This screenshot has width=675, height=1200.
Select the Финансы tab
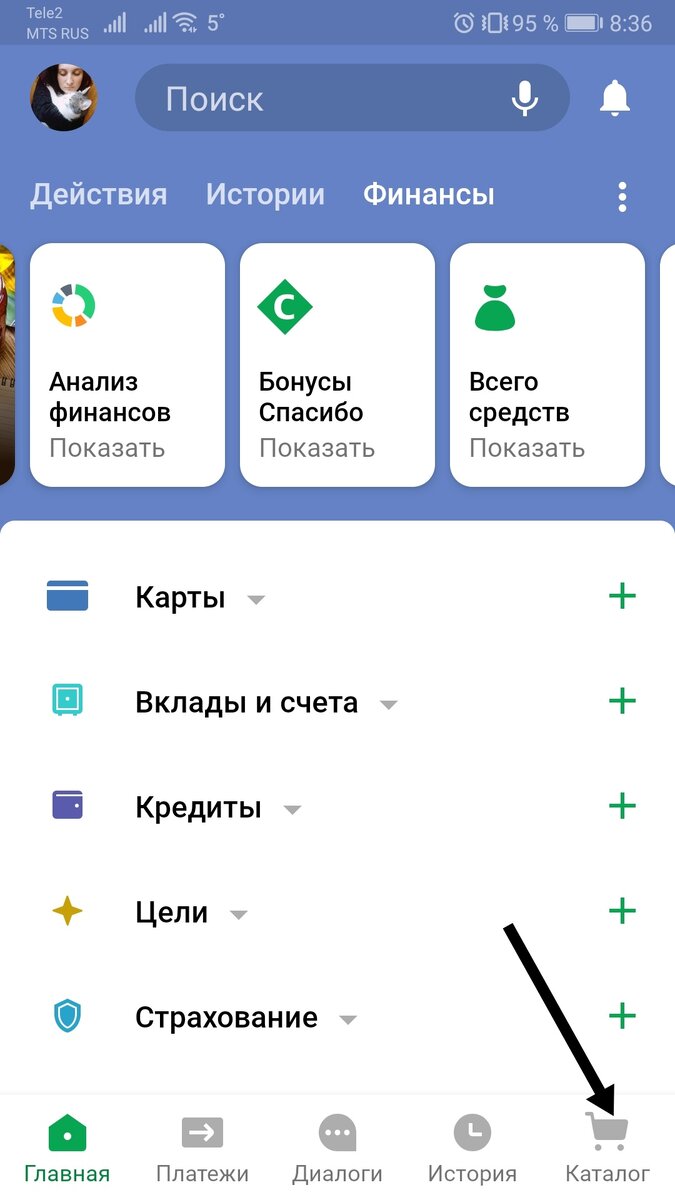[428, 194]
